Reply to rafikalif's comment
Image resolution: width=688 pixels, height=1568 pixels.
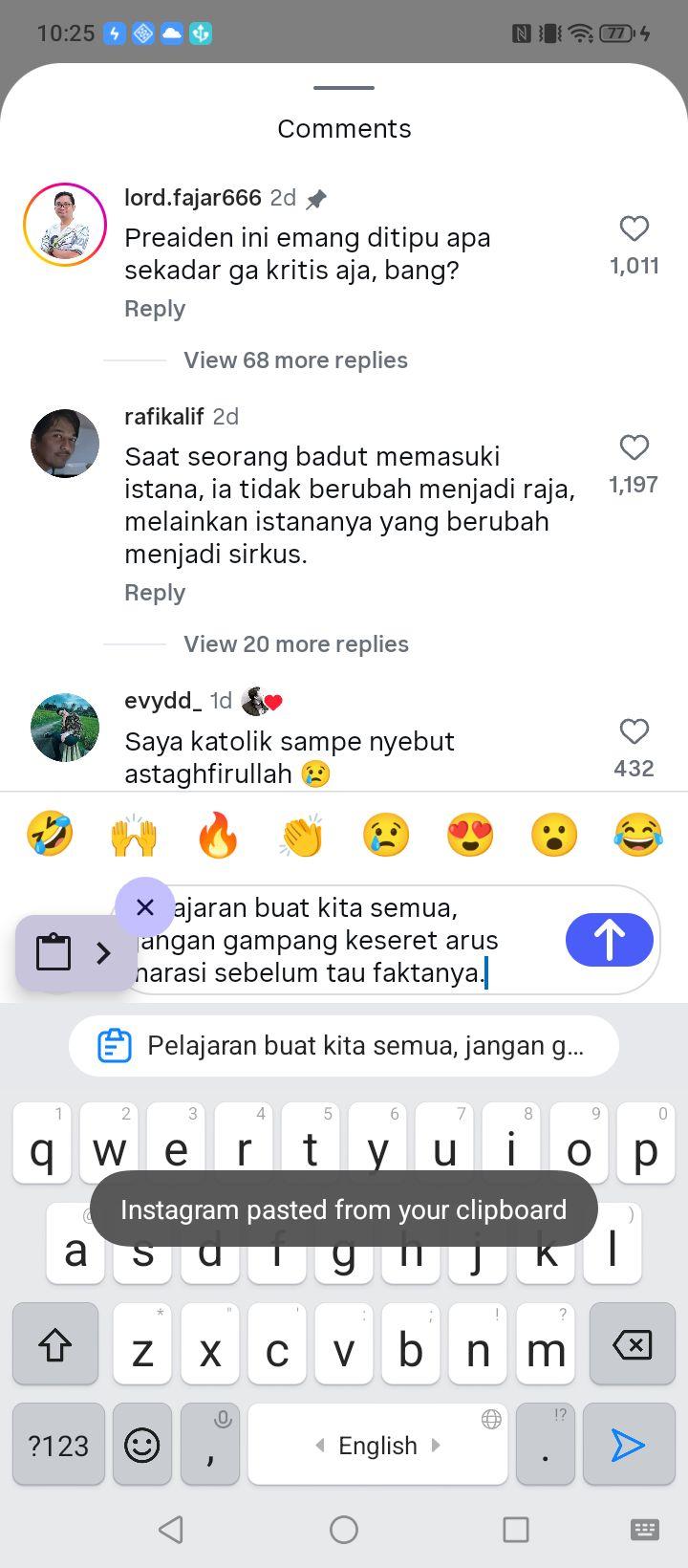[x=155, y=593]
